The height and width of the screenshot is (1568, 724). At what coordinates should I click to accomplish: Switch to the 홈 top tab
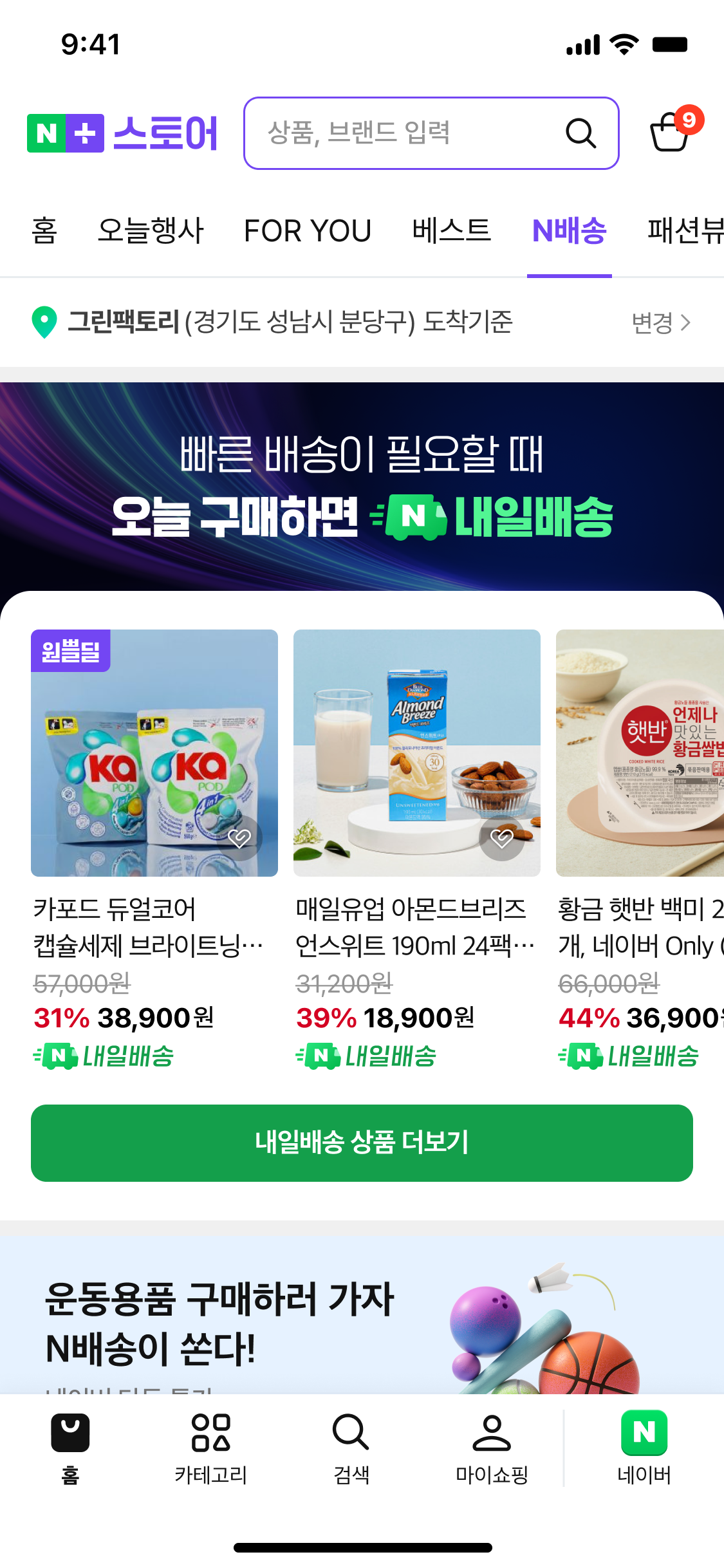click(44, 230)
